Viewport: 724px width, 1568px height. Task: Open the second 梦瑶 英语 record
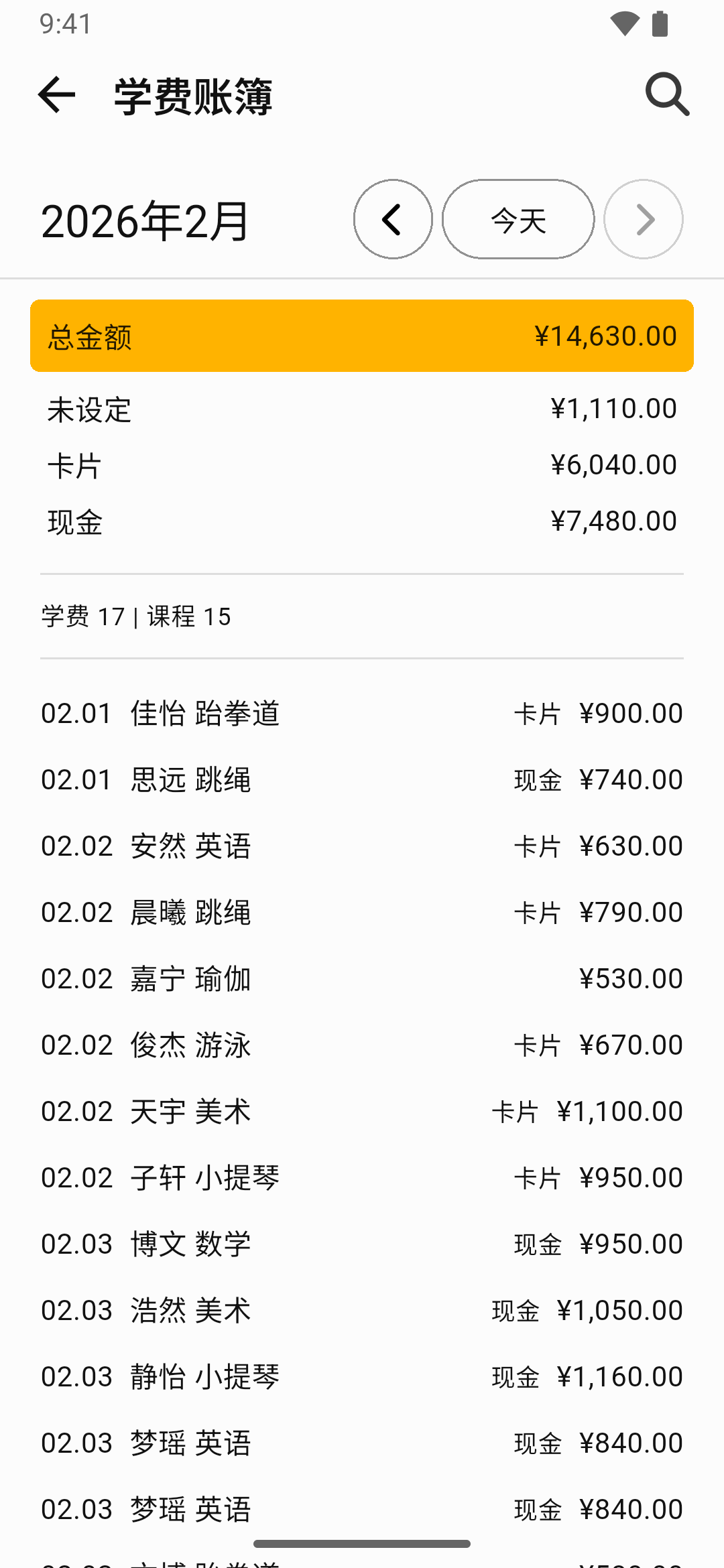pyautogui.click(x=362, y=1507)
